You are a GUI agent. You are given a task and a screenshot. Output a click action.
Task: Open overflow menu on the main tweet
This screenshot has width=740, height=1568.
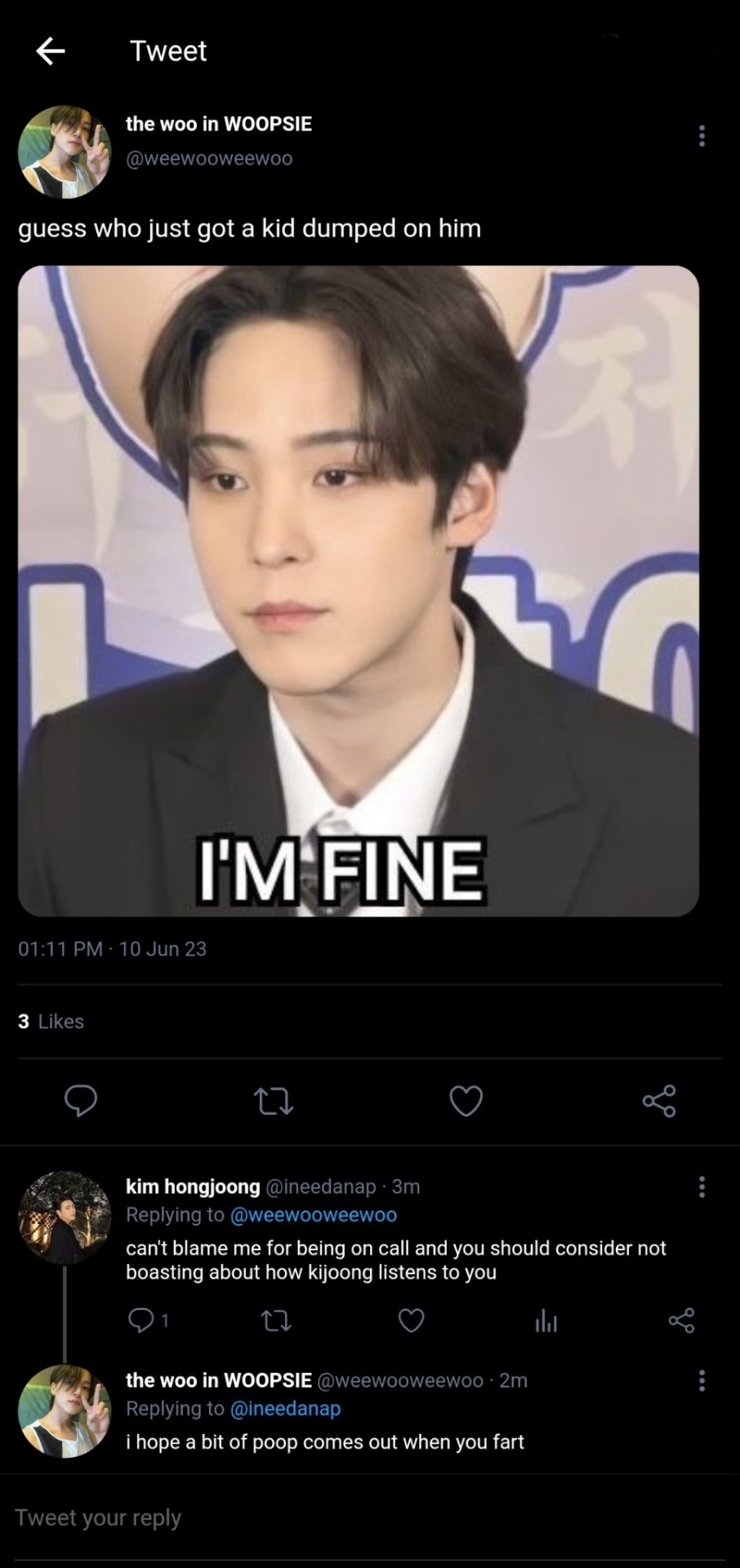[702, 136]
